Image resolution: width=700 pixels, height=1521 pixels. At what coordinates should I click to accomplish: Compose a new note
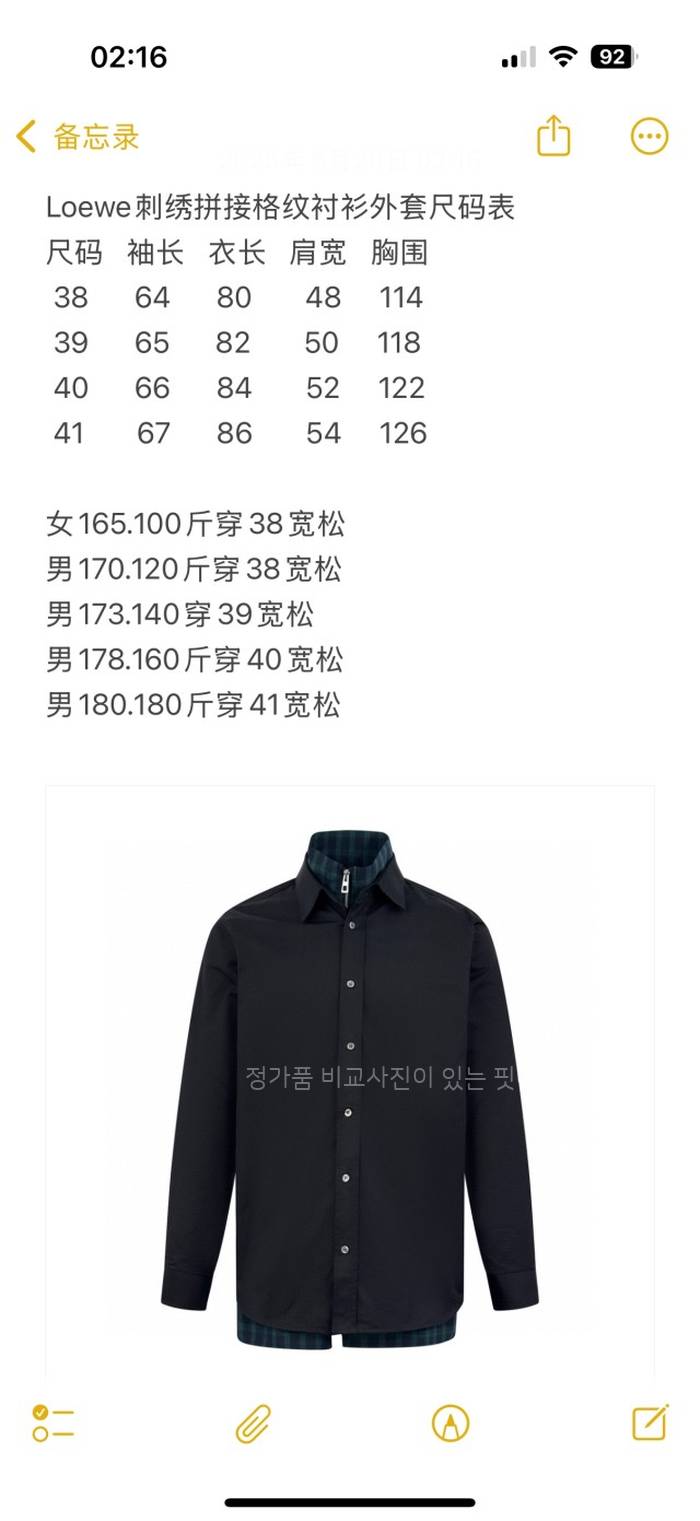[x=650, y=1422]
